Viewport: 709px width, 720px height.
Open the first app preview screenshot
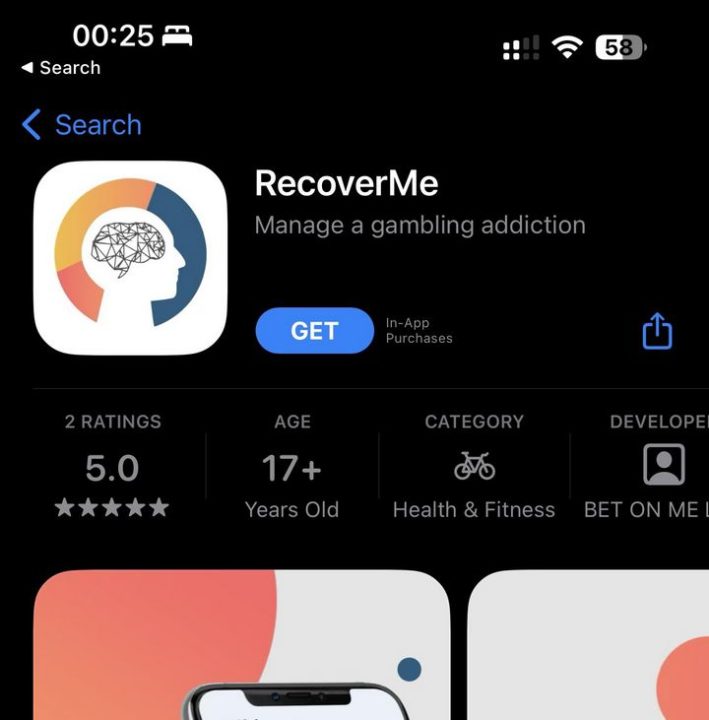tap(242, 645)
